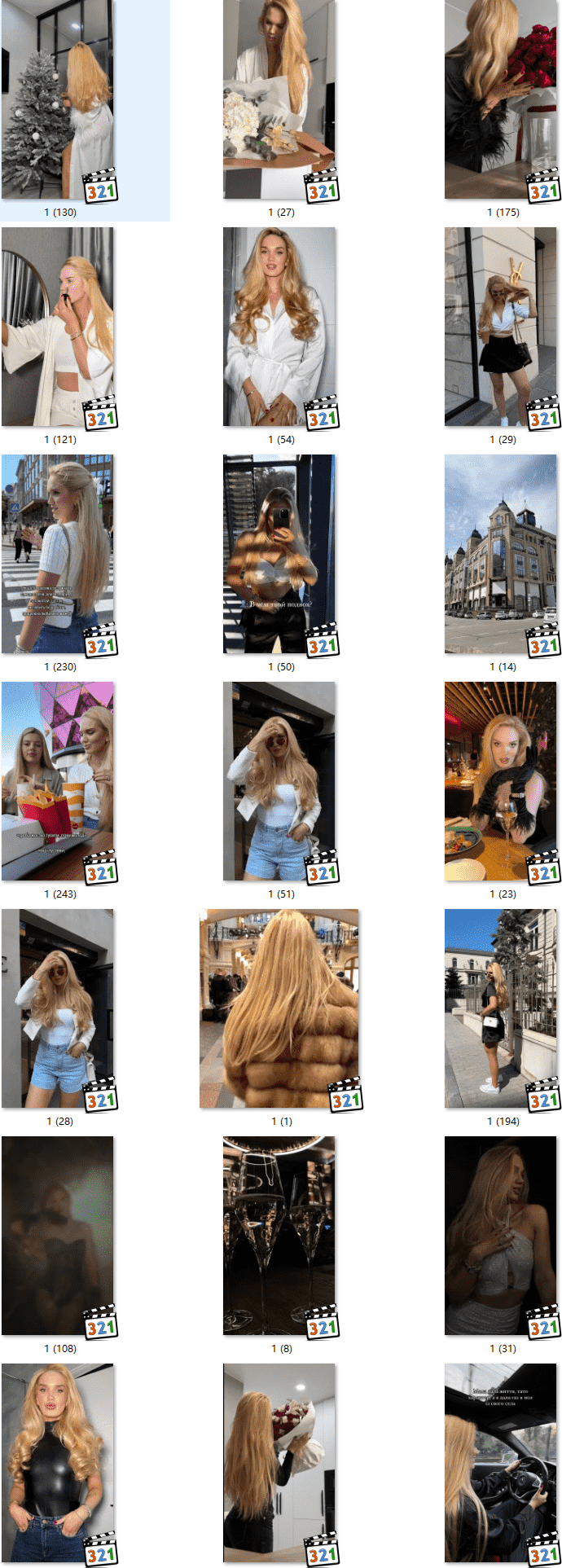Open video file 1 (51)
This screenshot has width=562, height=1568.
(x=279, y=781)
